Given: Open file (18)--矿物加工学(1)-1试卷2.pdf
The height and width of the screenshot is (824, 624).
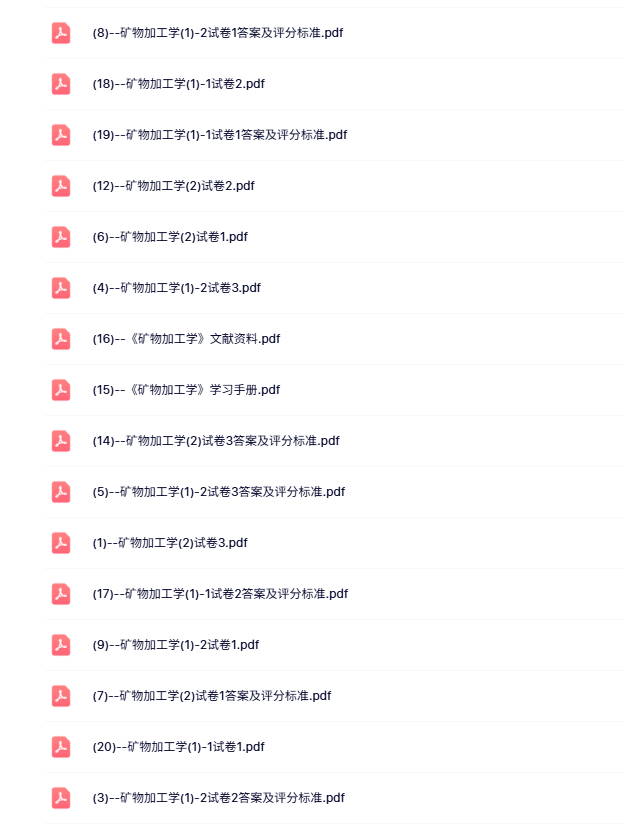Looking at the screenshot, I should pyautogui.click(x=178, y=84).
